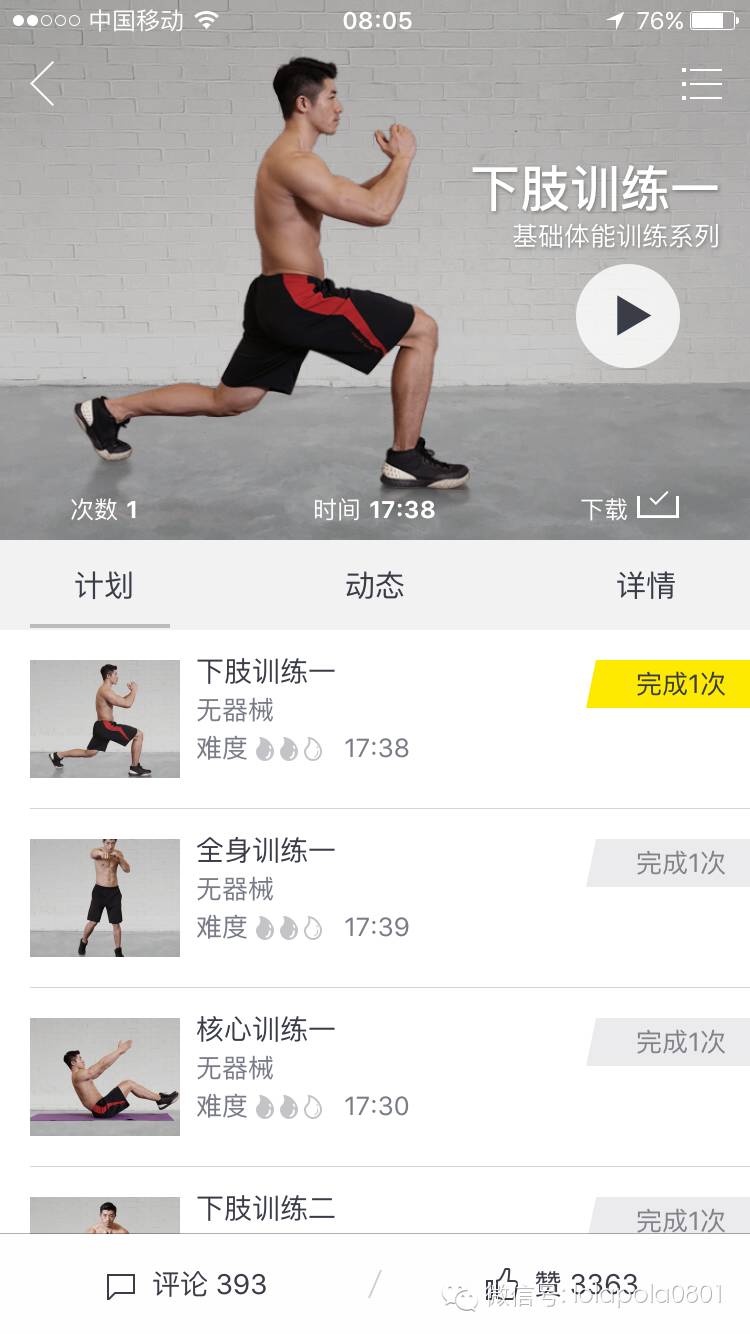Open the 详情 tab
Image resolution: width=750 pixels, height=1334 pixels.
tap(645, 586)
